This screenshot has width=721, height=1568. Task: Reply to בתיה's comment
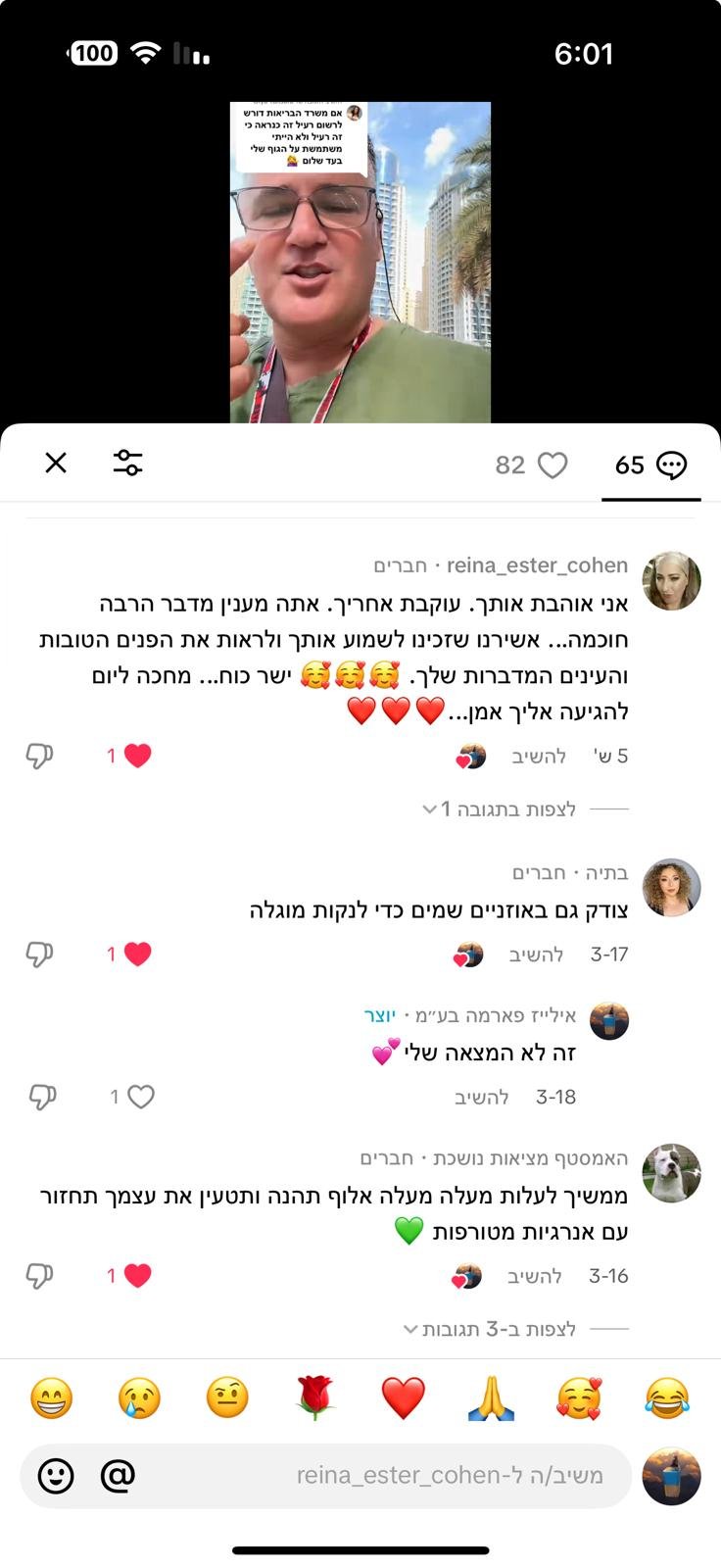pyautogui.click(x=536, y=955)
